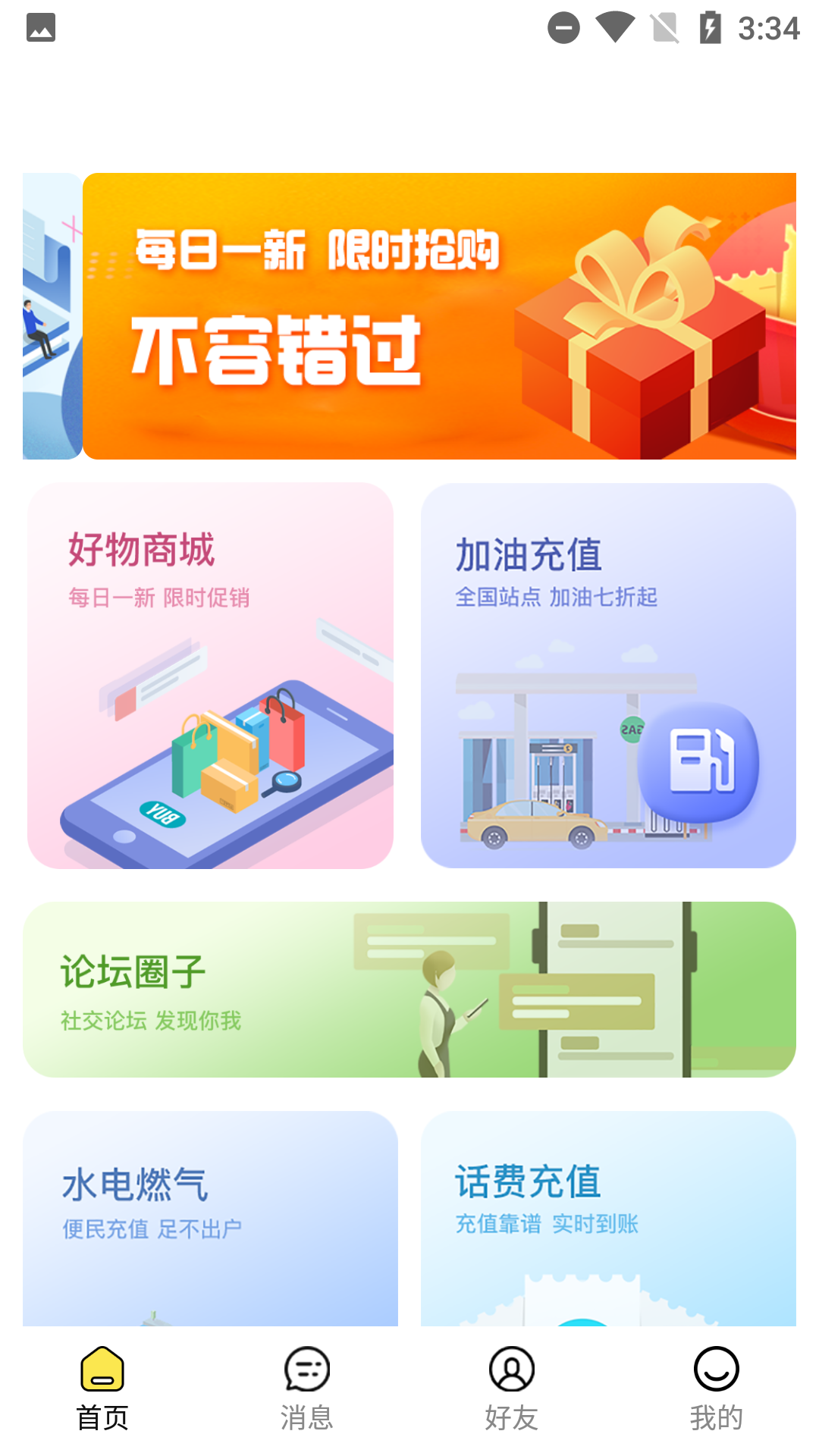The width and height of the screenshot is (819, 1456).
Task: Enter the 论坛圈子 forum card
Action: click(x=409, y=990)
